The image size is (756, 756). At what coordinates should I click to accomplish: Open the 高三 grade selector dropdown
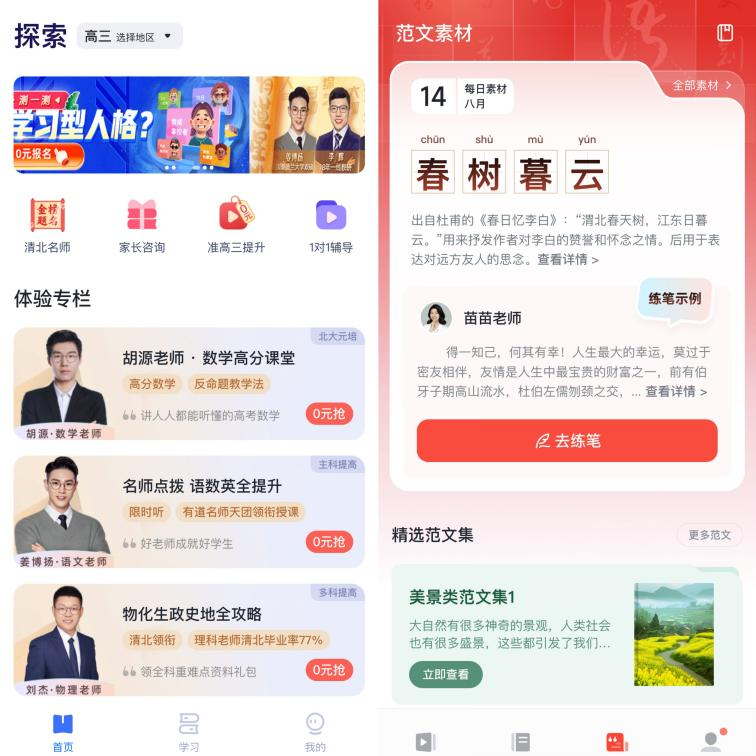point(129,37)
